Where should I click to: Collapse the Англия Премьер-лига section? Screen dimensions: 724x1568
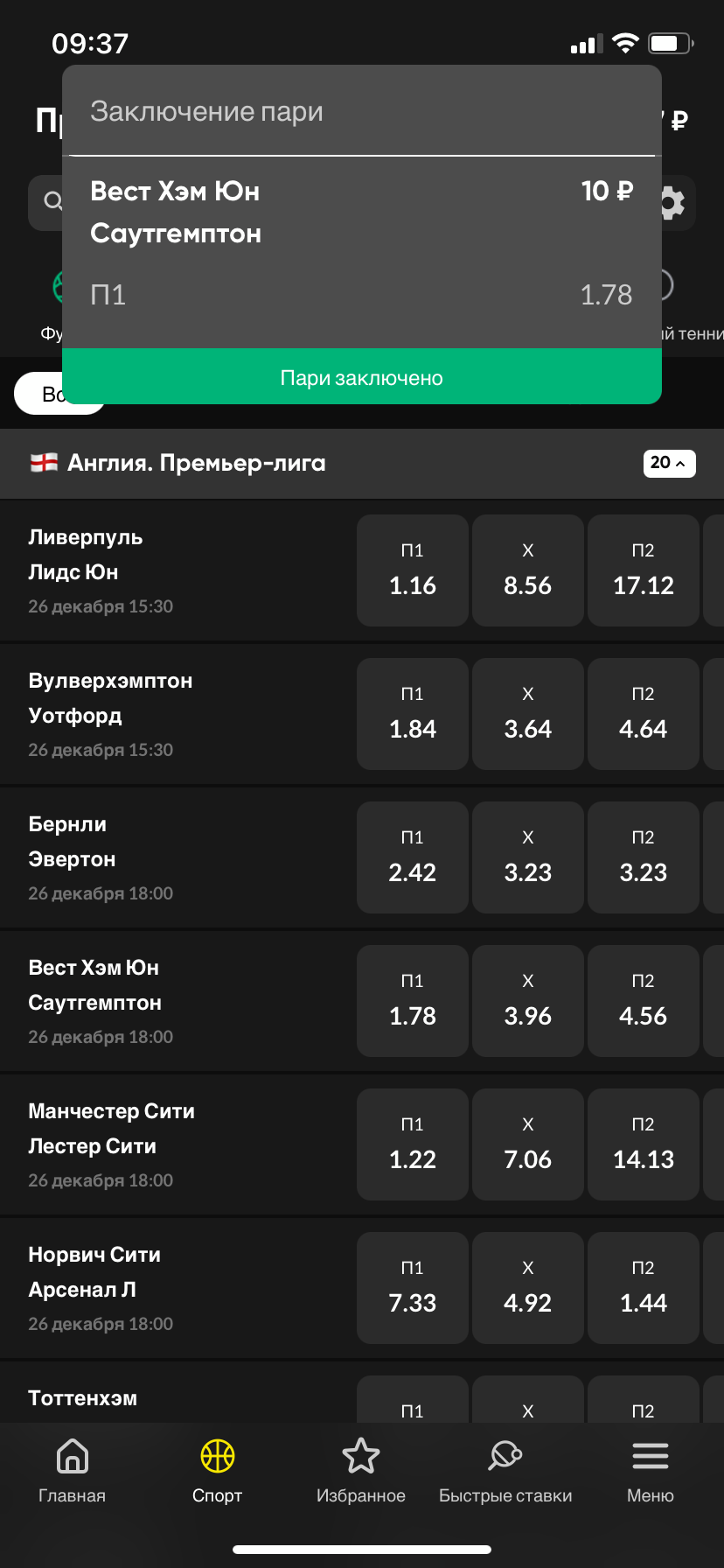point(669,463)
